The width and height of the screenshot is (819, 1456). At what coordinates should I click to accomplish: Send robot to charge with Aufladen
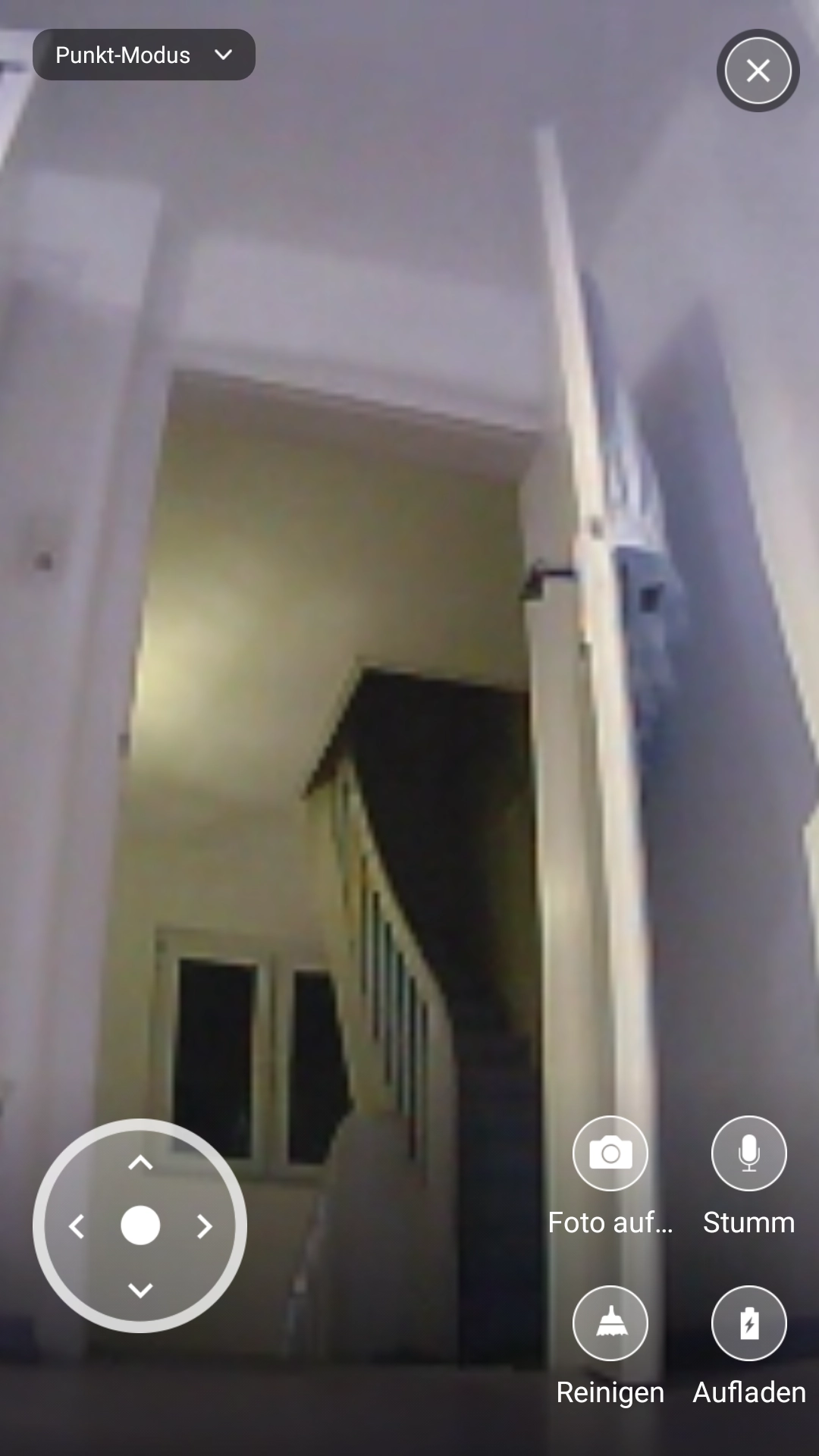pyautogui.click(x=748, y=1323)
